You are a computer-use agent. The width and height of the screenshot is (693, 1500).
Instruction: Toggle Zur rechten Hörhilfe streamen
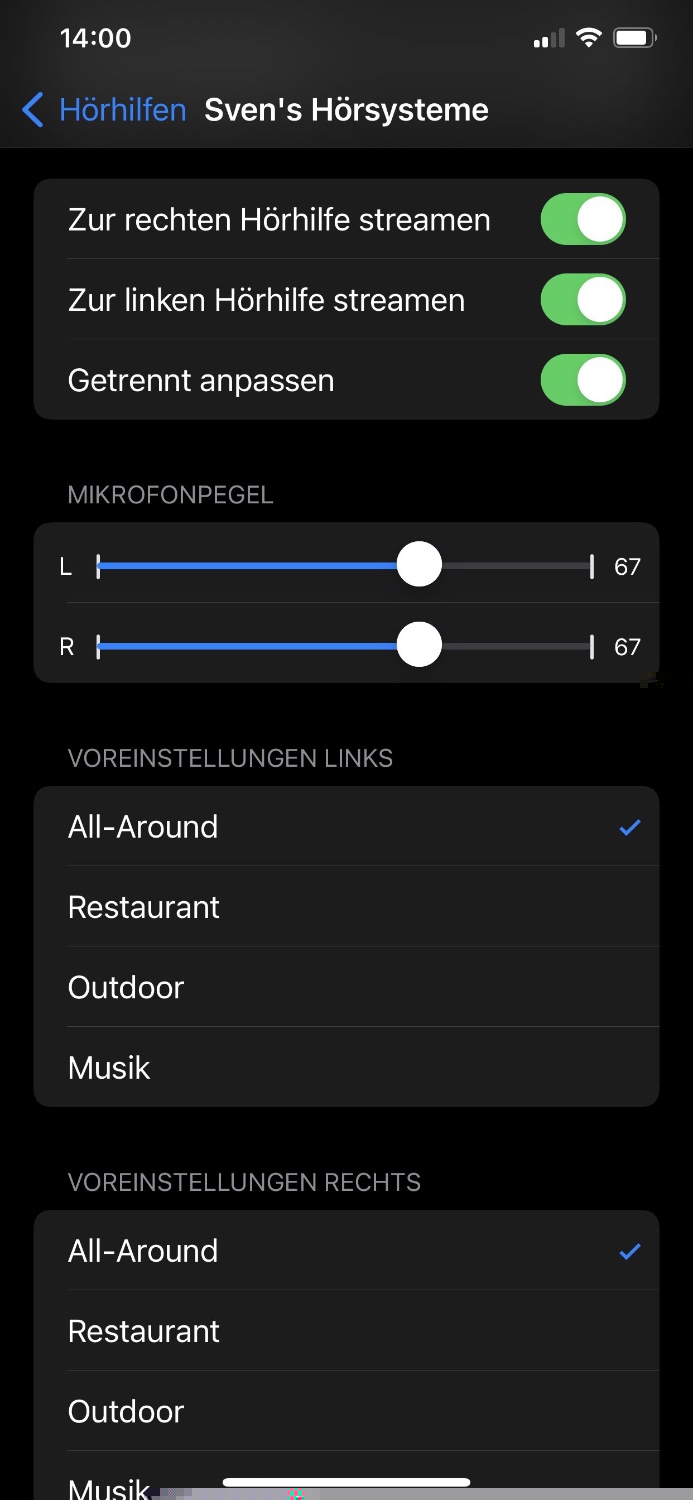tap(583, 220)
